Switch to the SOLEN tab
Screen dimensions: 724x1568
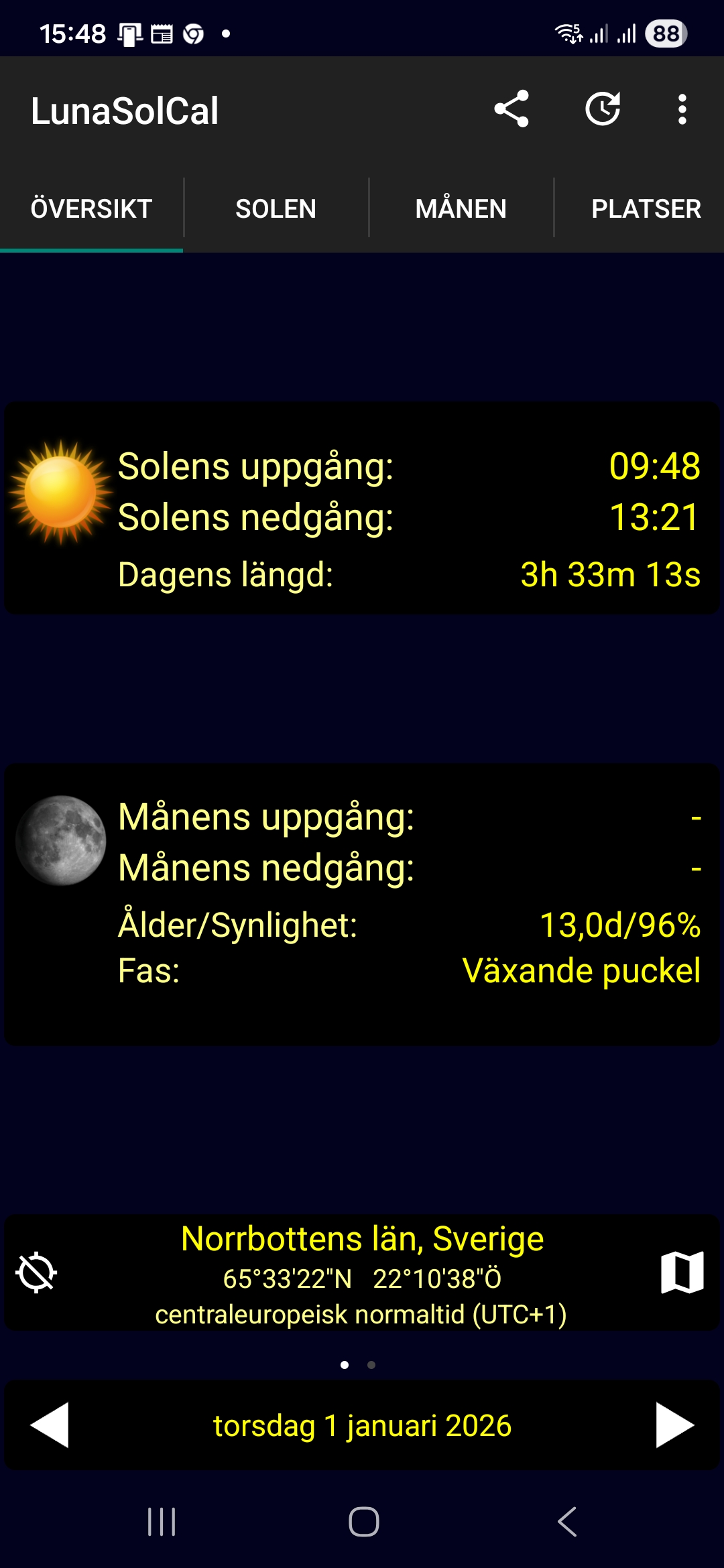pyautogui.click(x=276, y=208)
